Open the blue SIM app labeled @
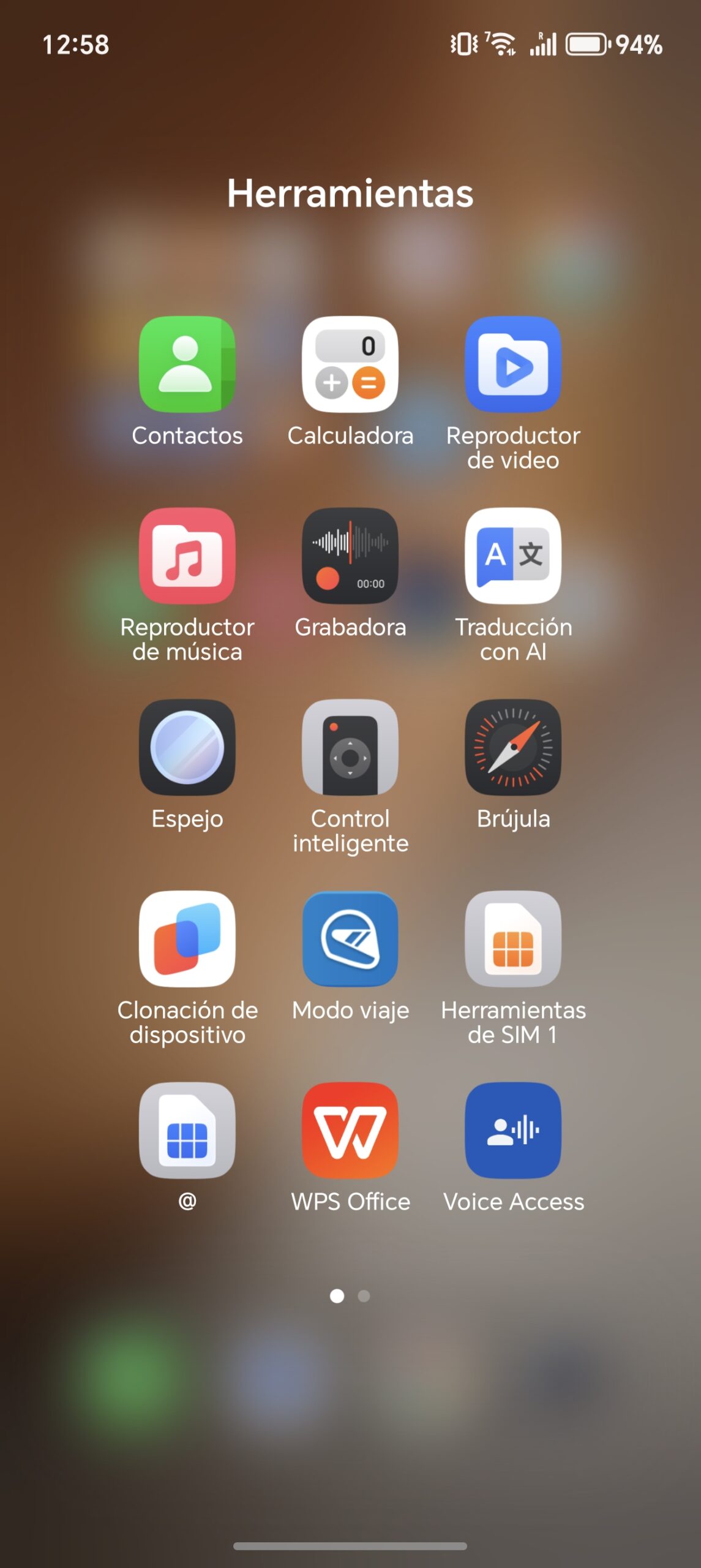The width and height of the screenshot is (701, 1568). [187, 1131]
